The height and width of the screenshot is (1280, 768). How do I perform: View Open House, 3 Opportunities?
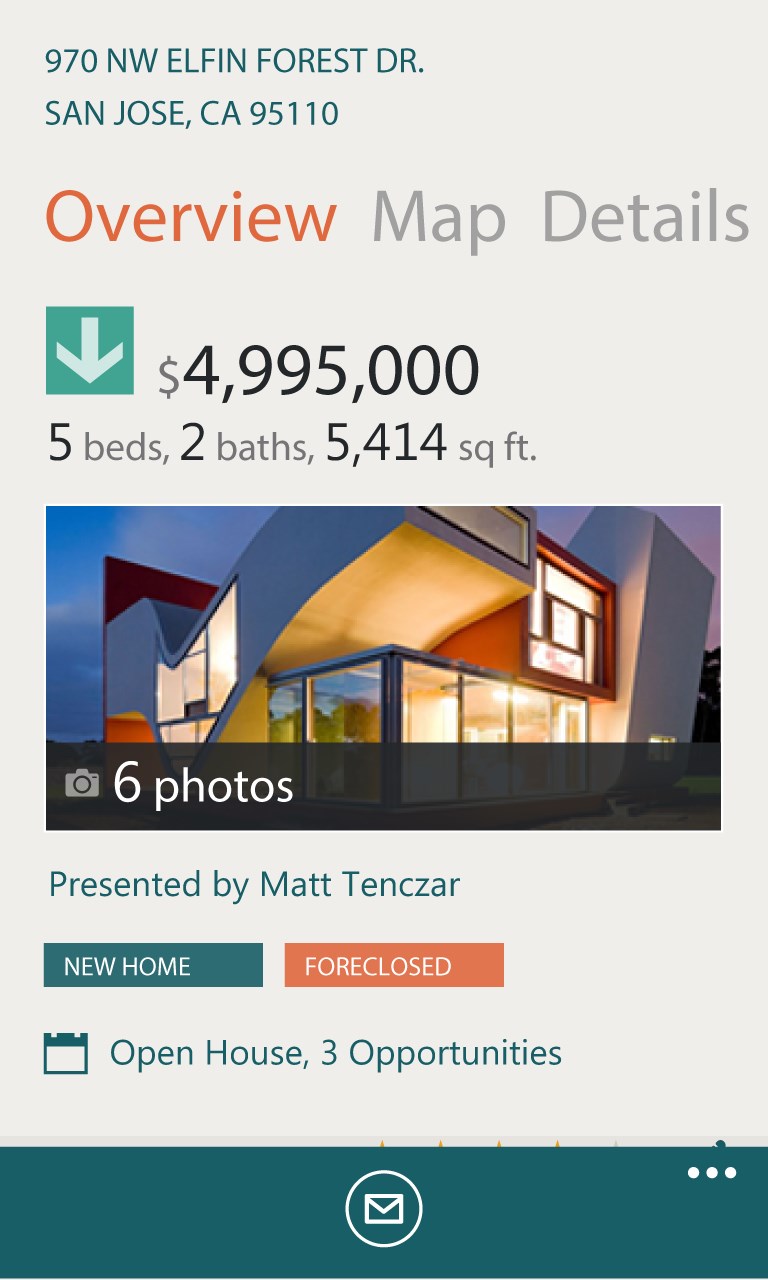pos(303,1053)
